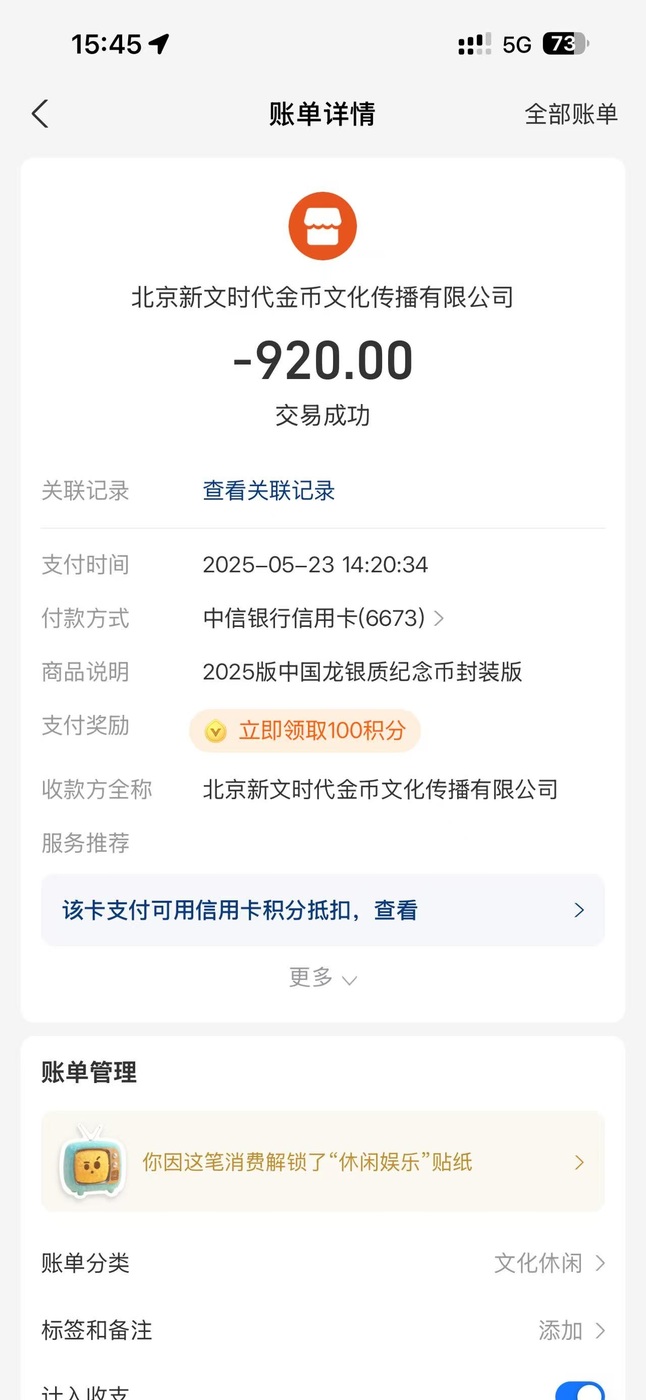Toggle the 计入收支 switch

coord(580,1391)
